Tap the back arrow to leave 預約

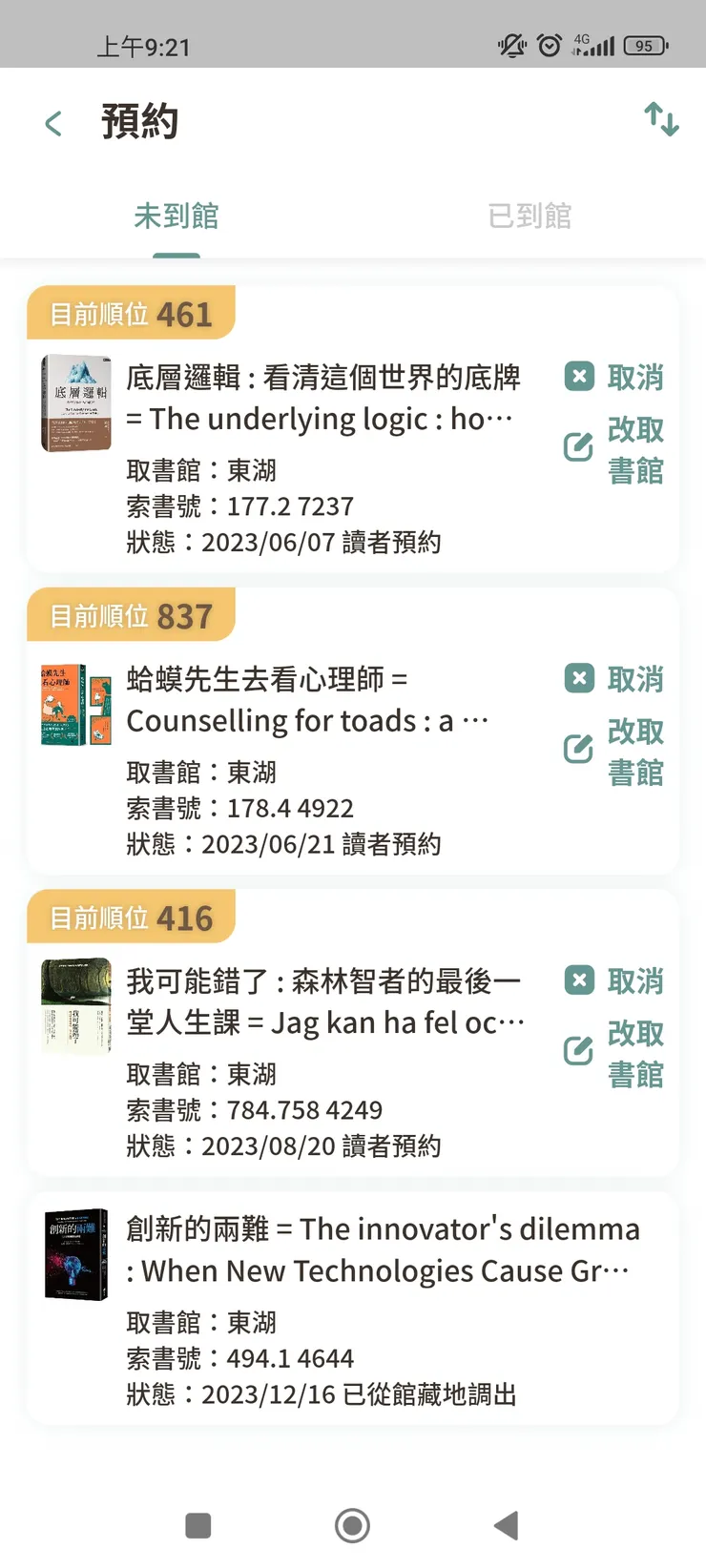tap(52, 122)
